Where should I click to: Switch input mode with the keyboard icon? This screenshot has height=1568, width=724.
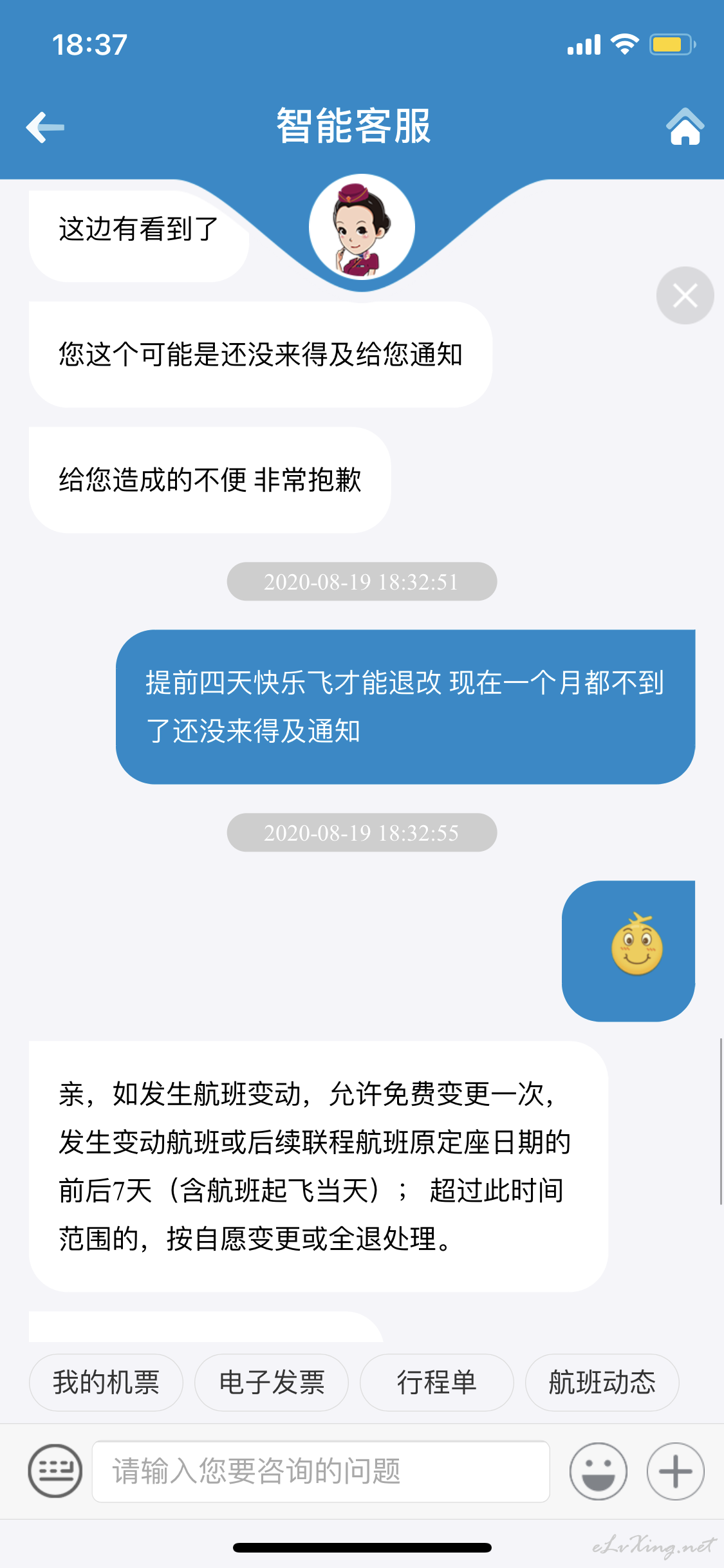pos(55,1471)
